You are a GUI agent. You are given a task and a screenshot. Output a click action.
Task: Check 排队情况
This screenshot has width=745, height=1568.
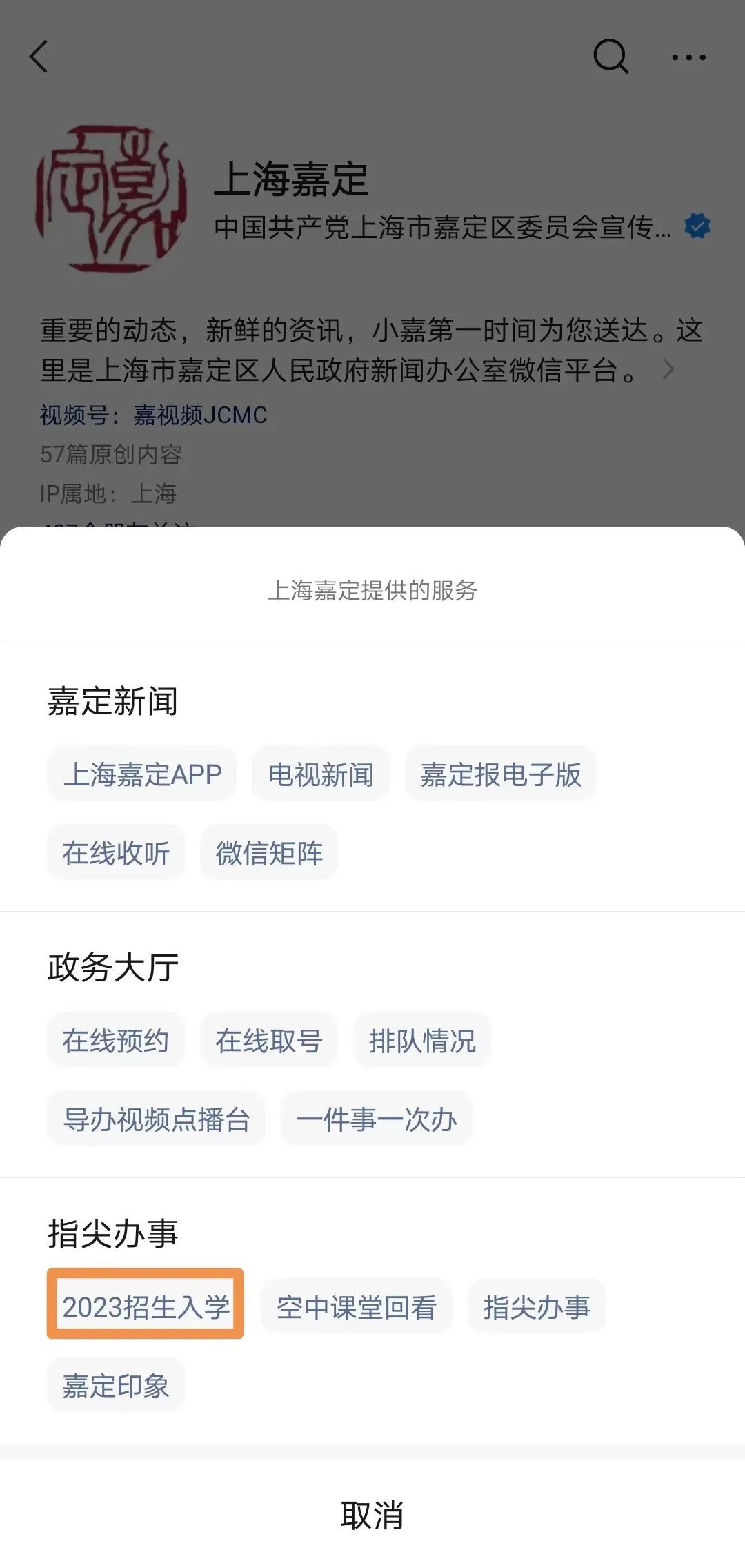[x=422, y=1040]
